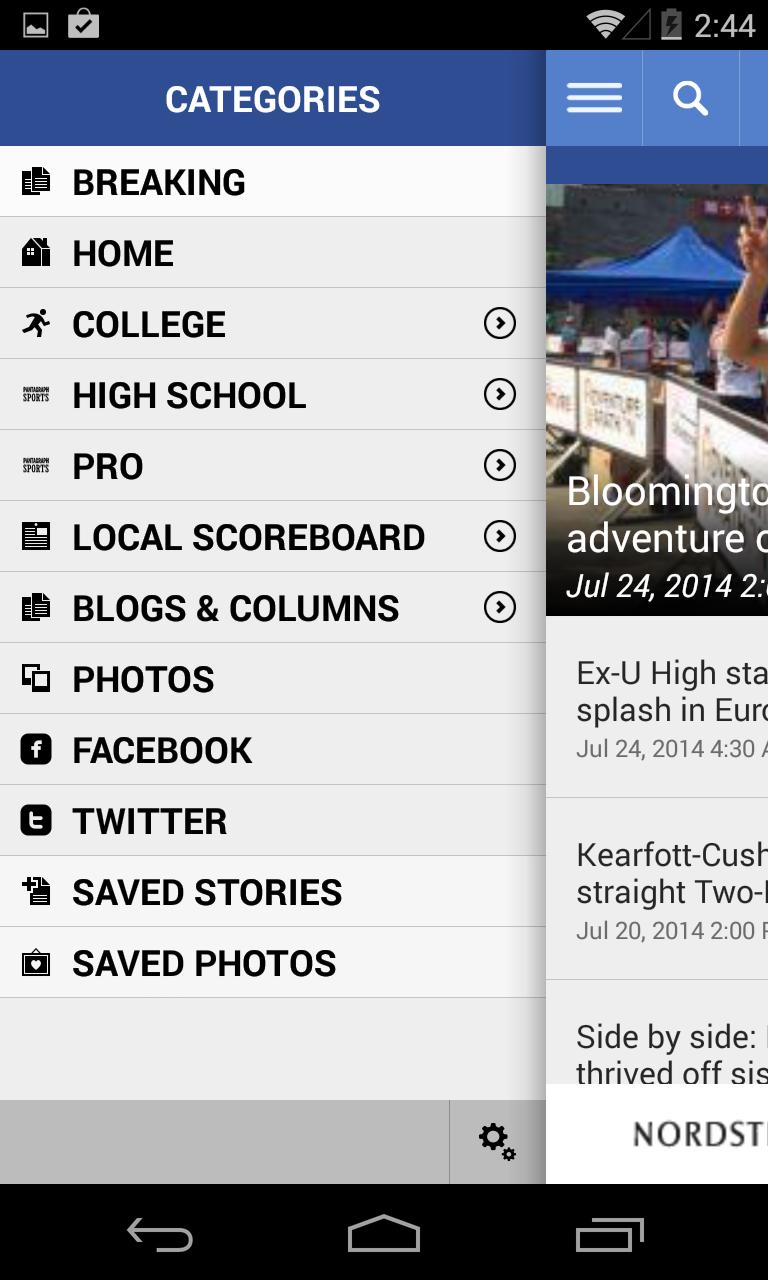Image resolution: width=768 pixels, height=1280 pixels.
Task: Expand the Pro sports section
Action: point(499,465)
